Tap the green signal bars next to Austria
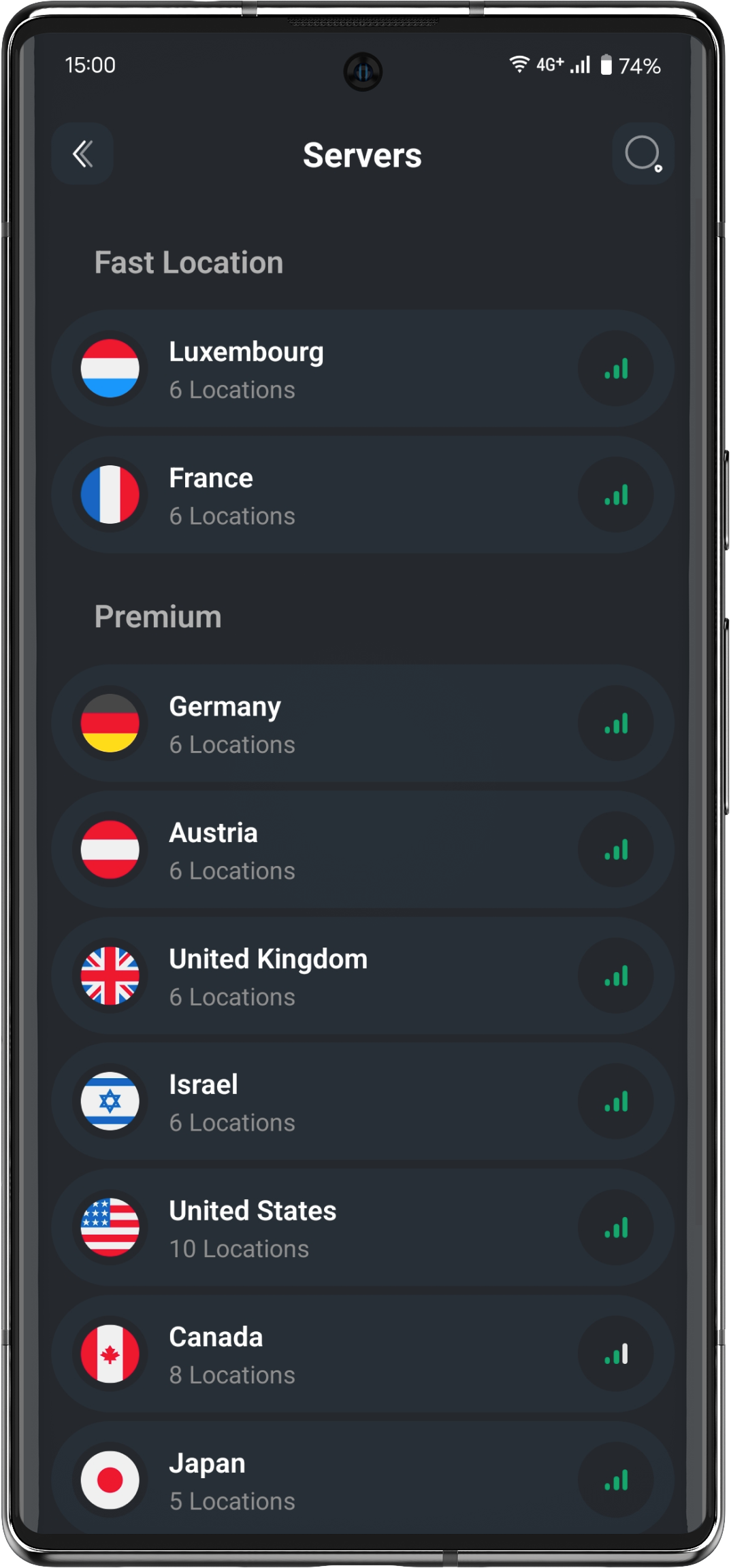Viewport: 731px width, 1568px height. click(616, 849)
